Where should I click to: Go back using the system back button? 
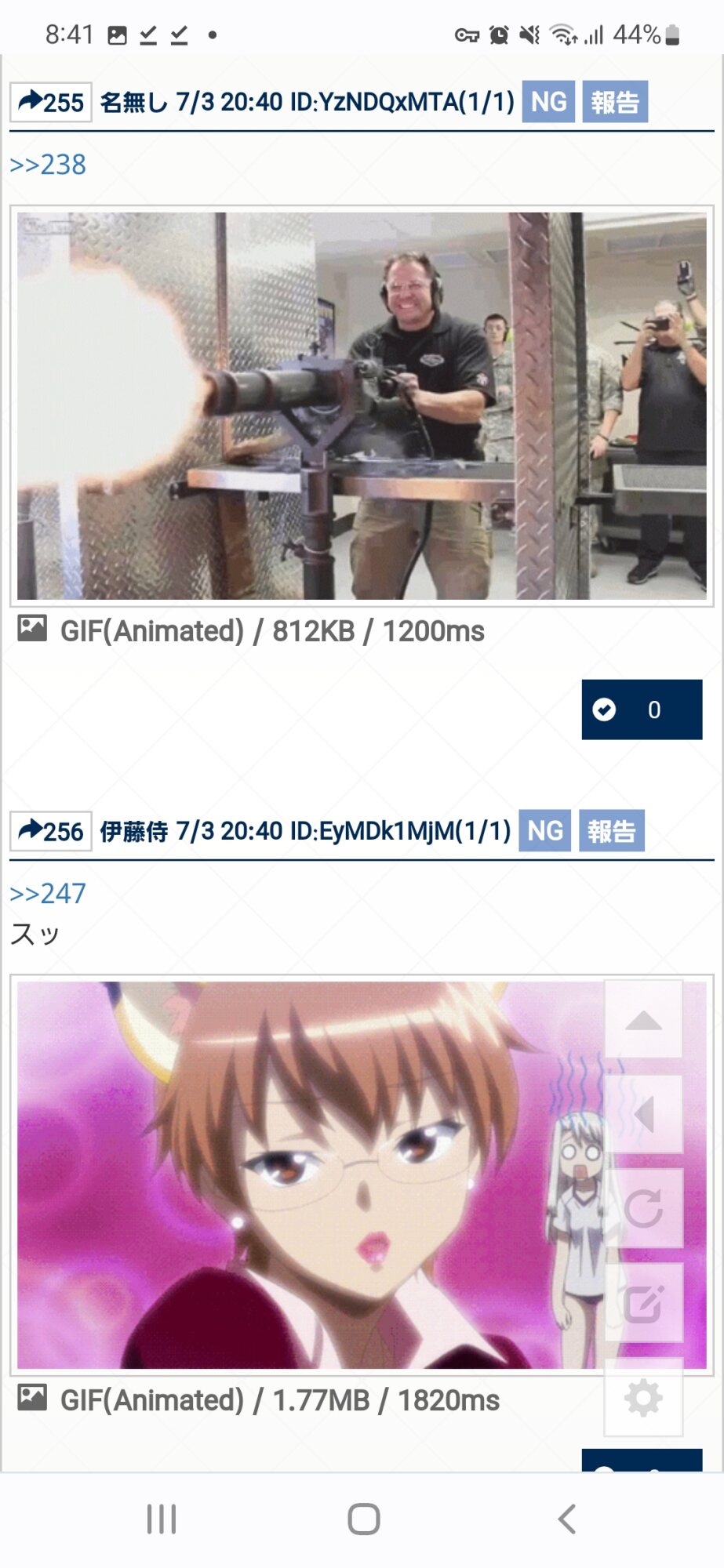click(566, 1519)
